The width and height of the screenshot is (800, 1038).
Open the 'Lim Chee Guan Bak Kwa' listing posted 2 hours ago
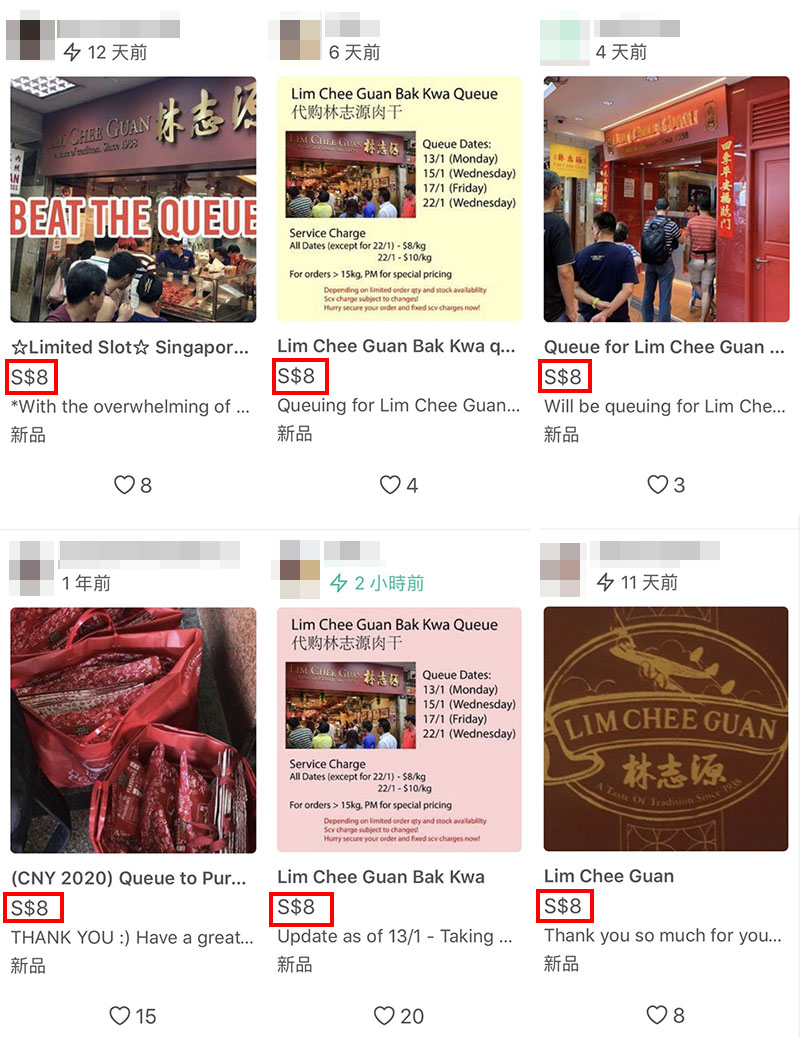(x=399, y=729)
